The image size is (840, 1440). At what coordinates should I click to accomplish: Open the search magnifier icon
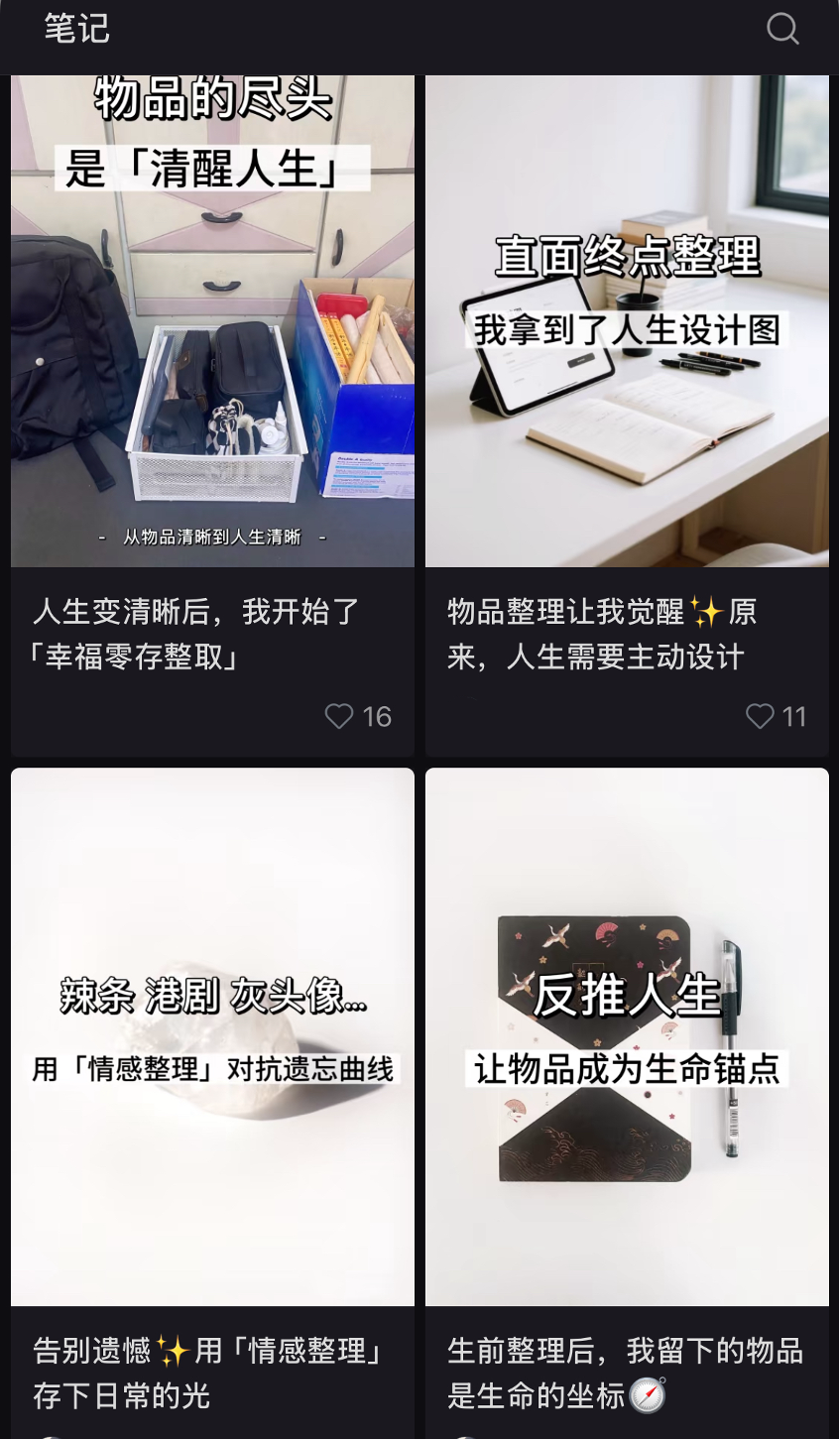pos(782,29)
